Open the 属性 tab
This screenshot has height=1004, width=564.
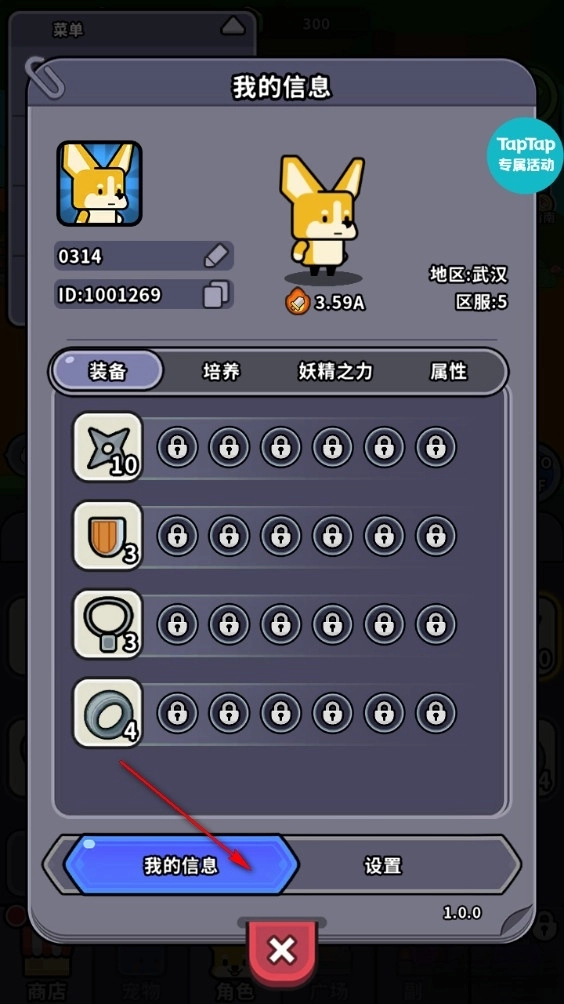pos(448,371)
